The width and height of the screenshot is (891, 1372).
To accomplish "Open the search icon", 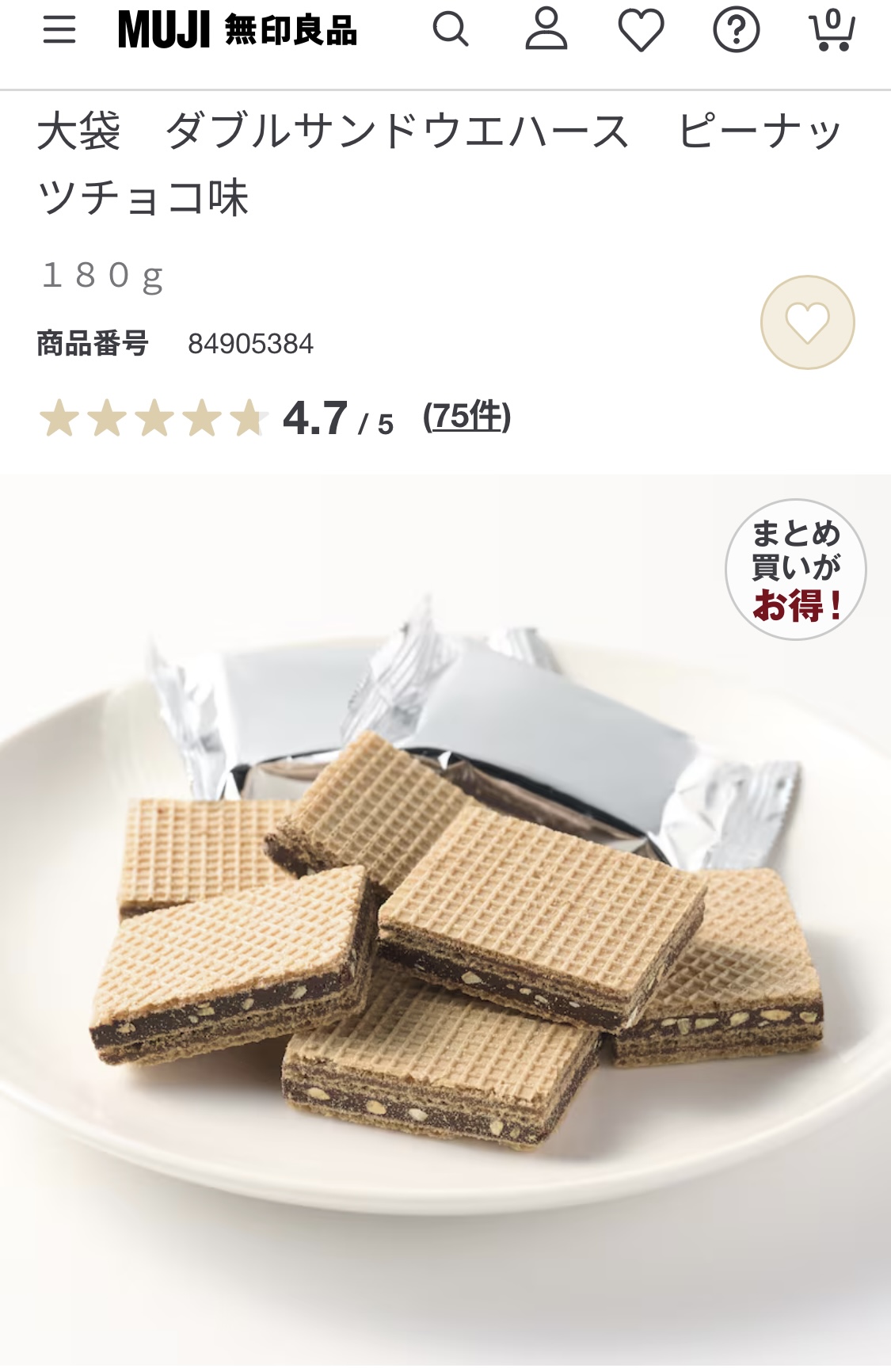I will click(x=451, y=30).
